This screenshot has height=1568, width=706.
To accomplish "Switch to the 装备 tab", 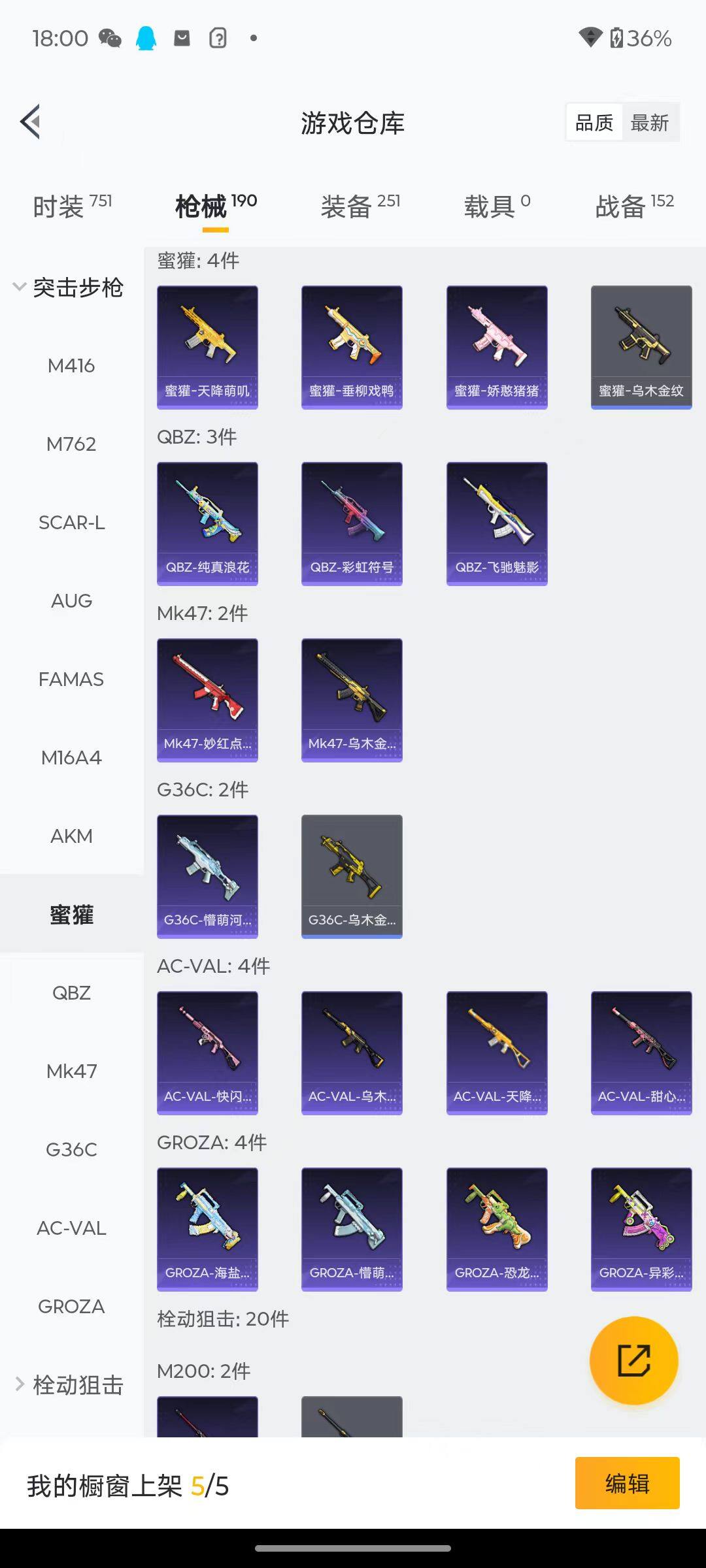I will tap(360, 206).
